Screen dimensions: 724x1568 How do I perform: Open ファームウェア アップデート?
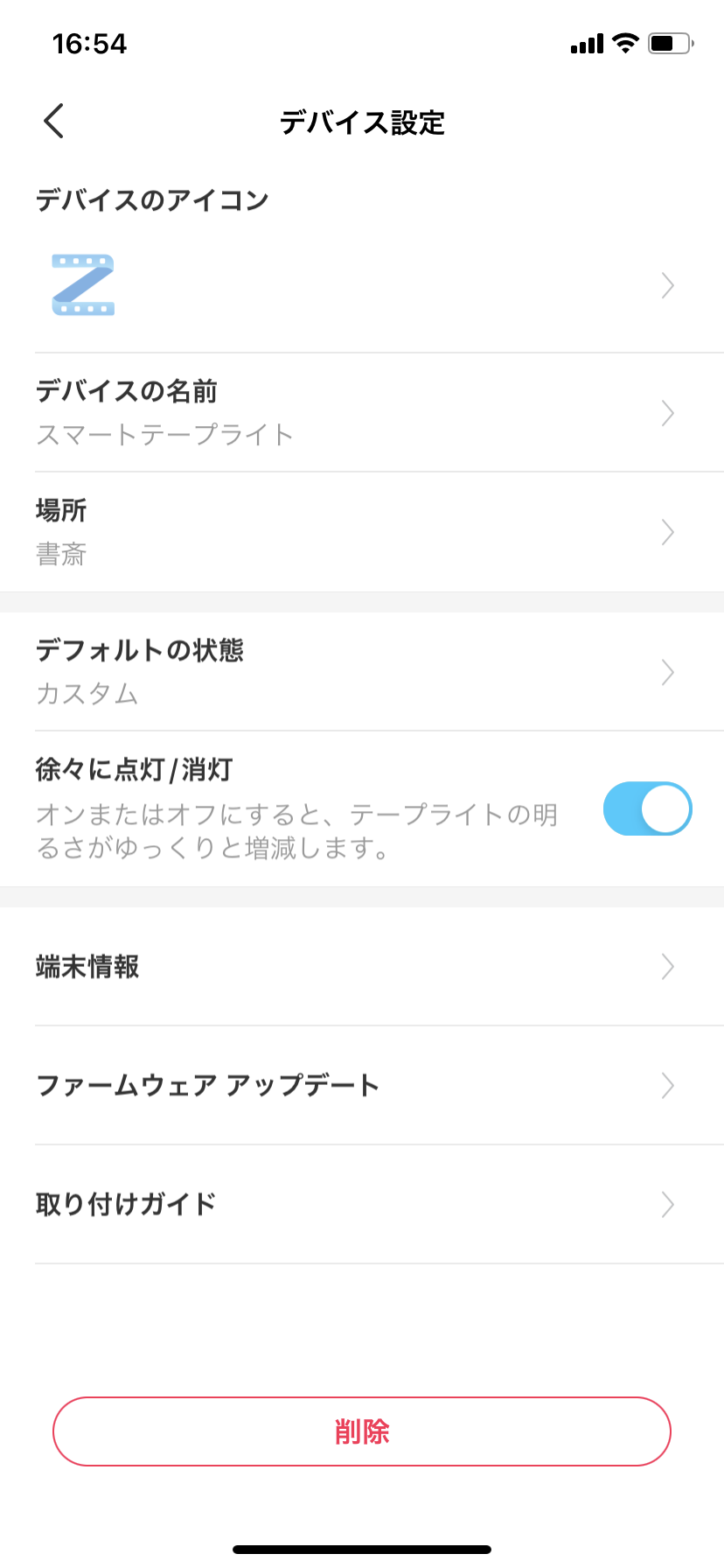coord(362,1085)
